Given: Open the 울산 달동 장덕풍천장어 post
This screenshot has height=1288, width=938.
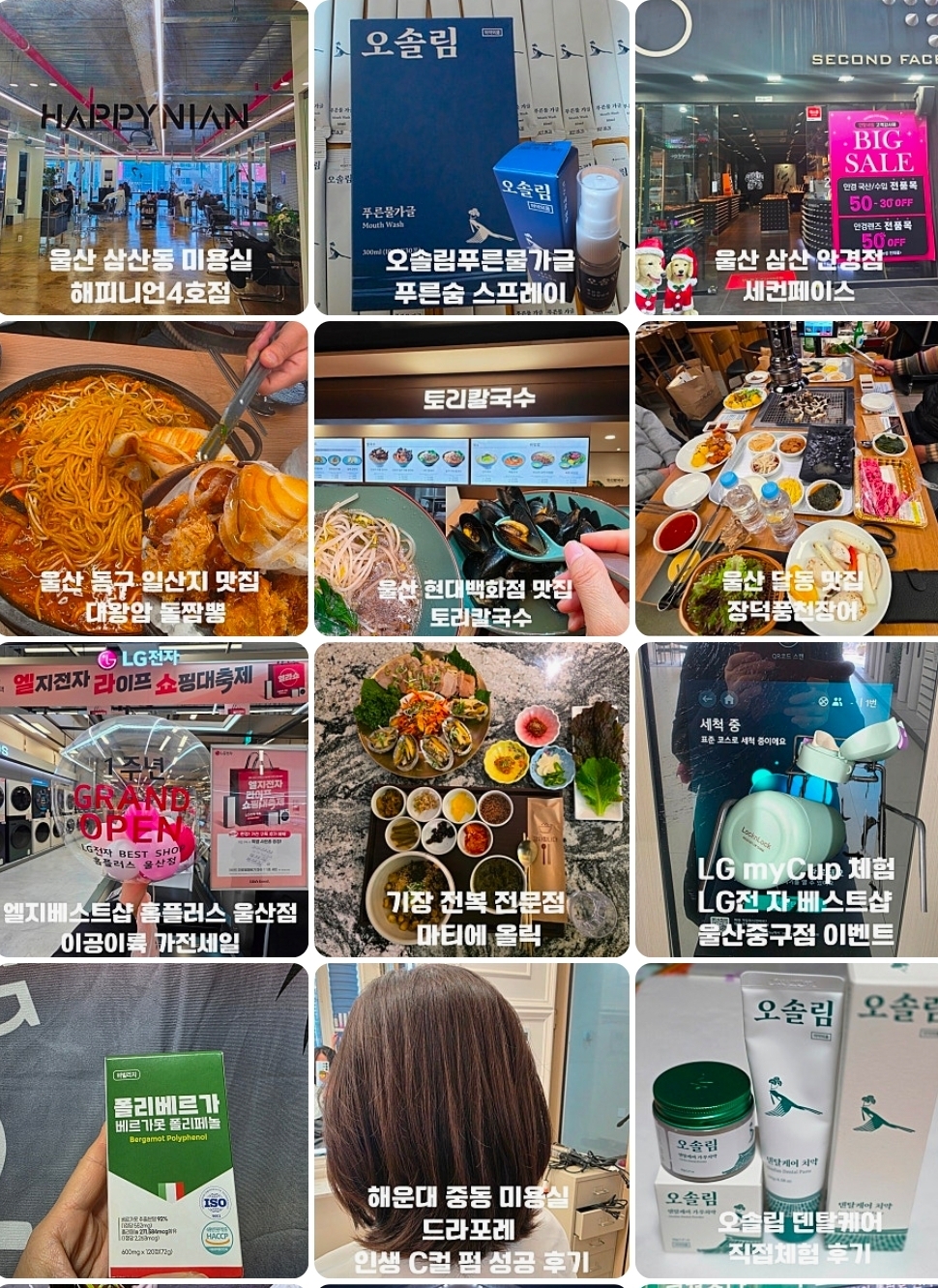Looking at the screenshot, I should tap(785, 479).
